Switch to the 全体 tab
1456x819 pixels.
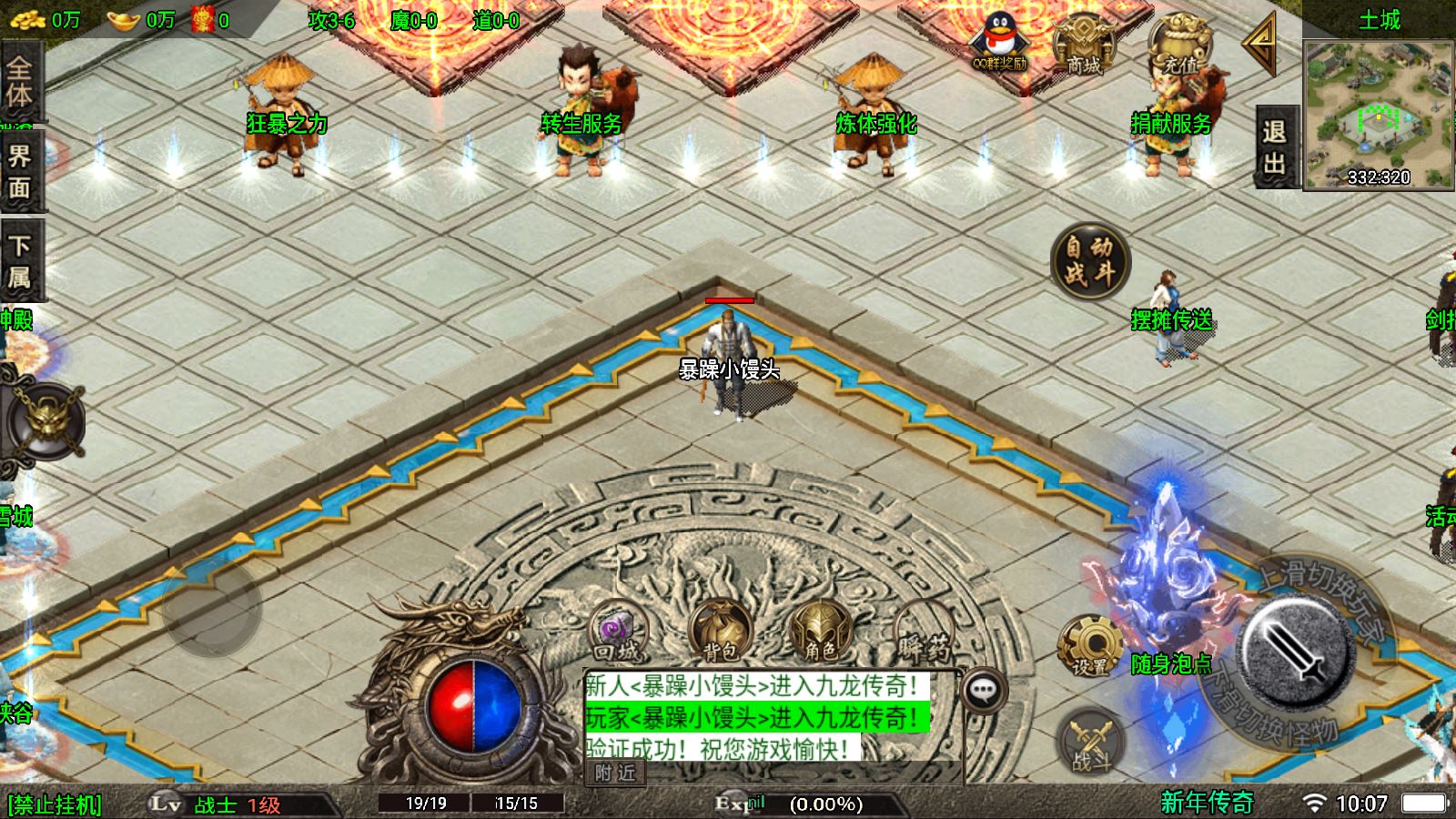20,80
